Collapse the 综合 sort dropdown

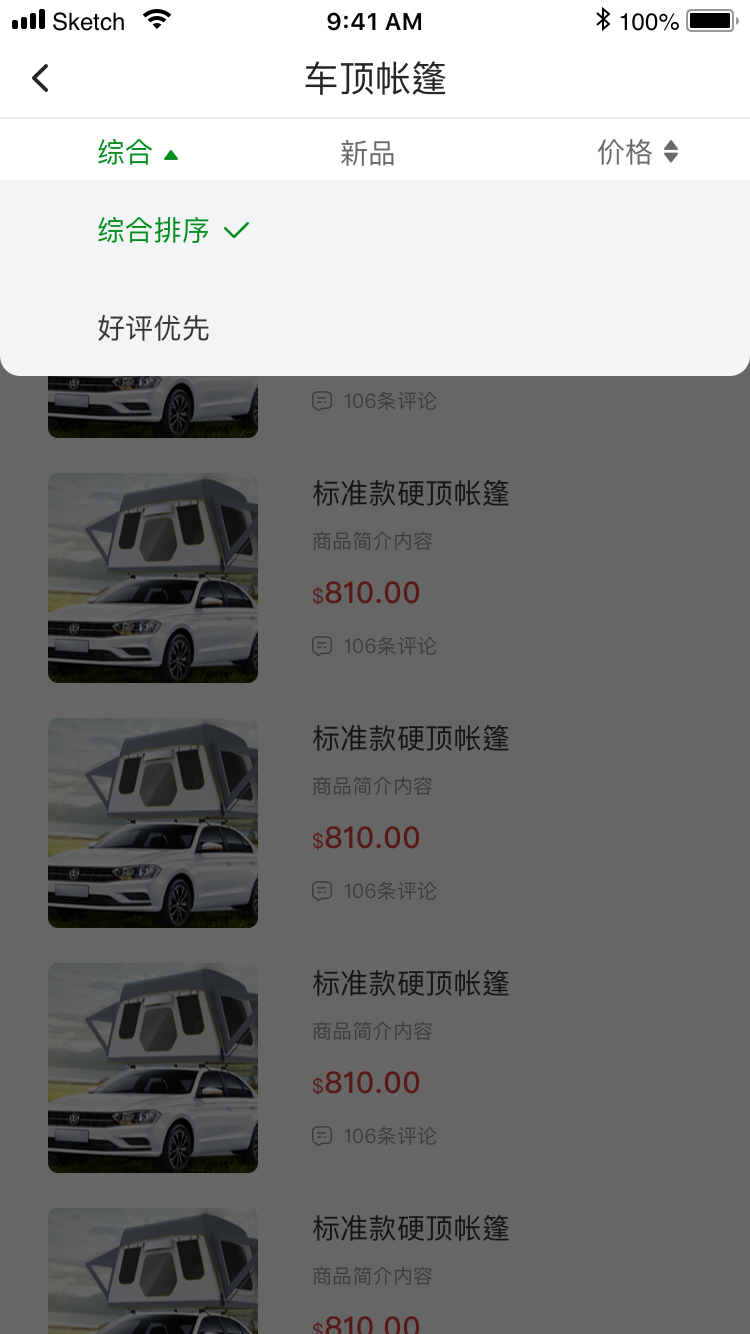point(138,153)
